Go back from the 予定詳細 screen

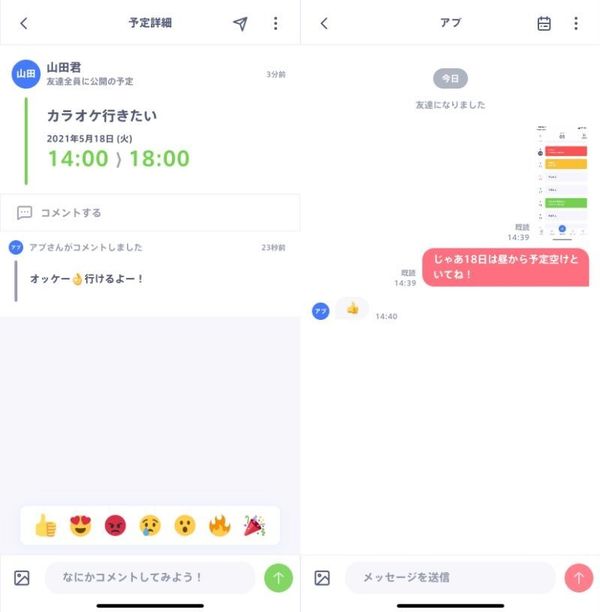click(x=24, y=23)
